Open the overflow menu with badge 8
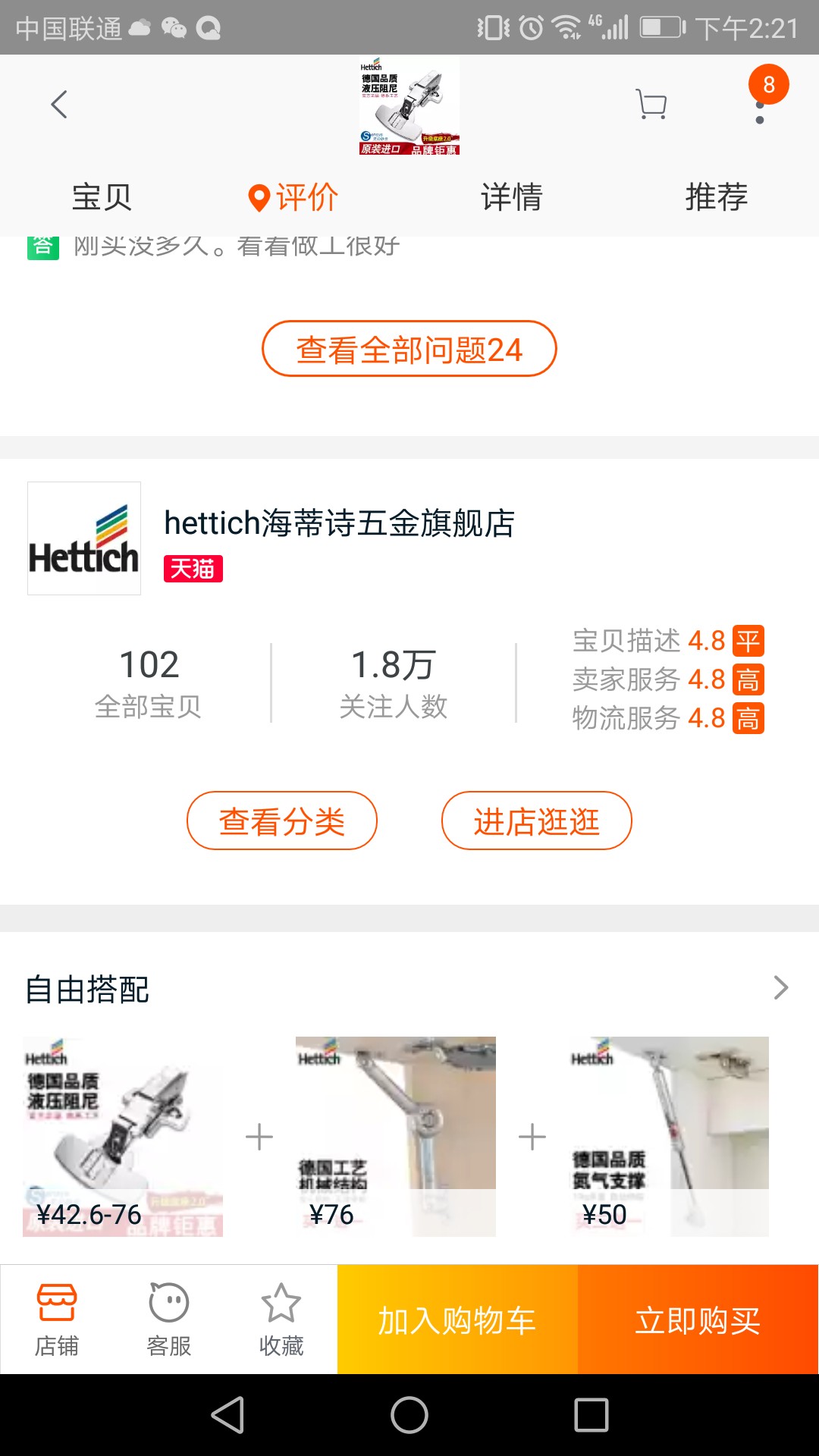 (x=760, y=106)
